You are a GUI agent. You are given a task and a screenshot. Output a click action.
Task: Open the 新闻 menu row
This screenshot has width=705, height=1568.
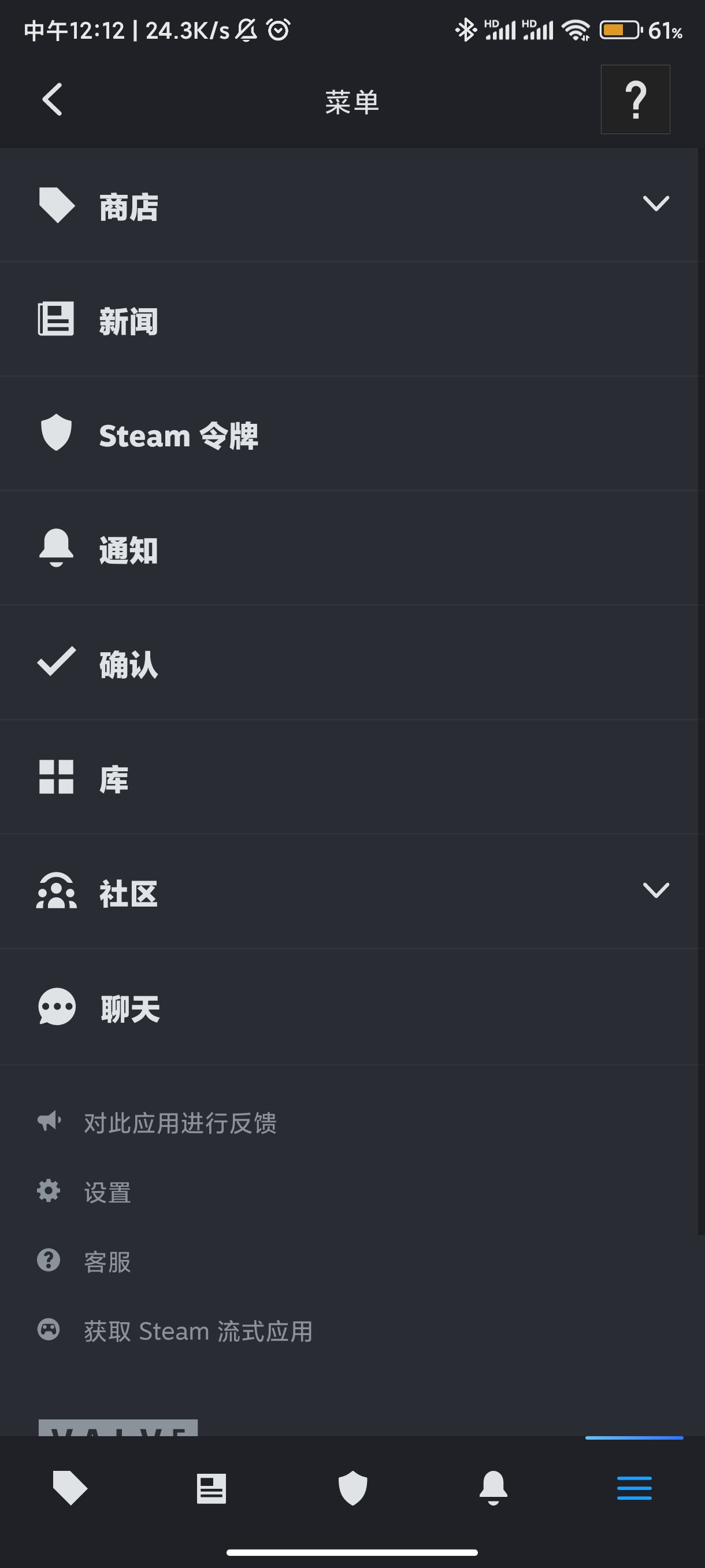click(x=128, y=320)
